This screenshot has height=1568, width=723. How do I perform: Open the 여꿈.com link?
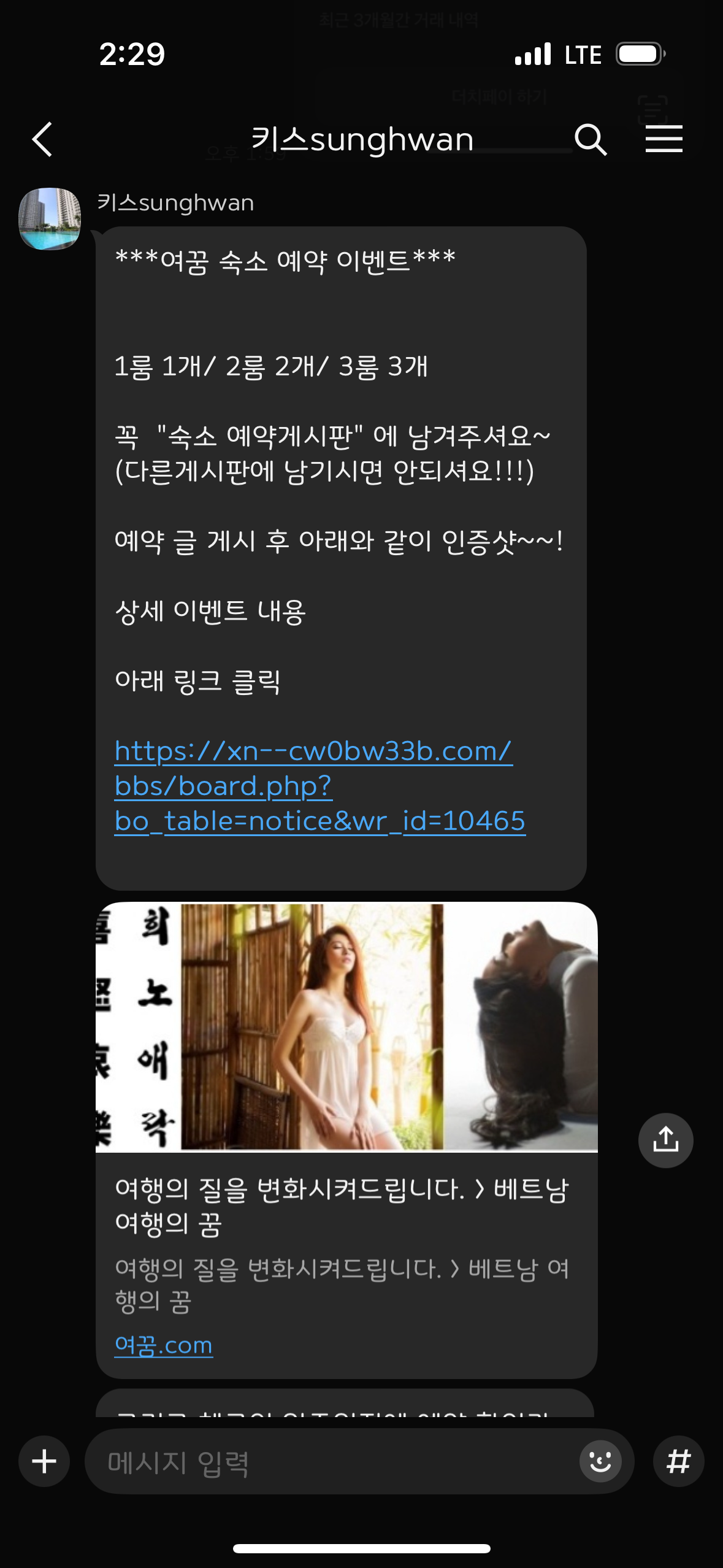tap(164, 1345)
